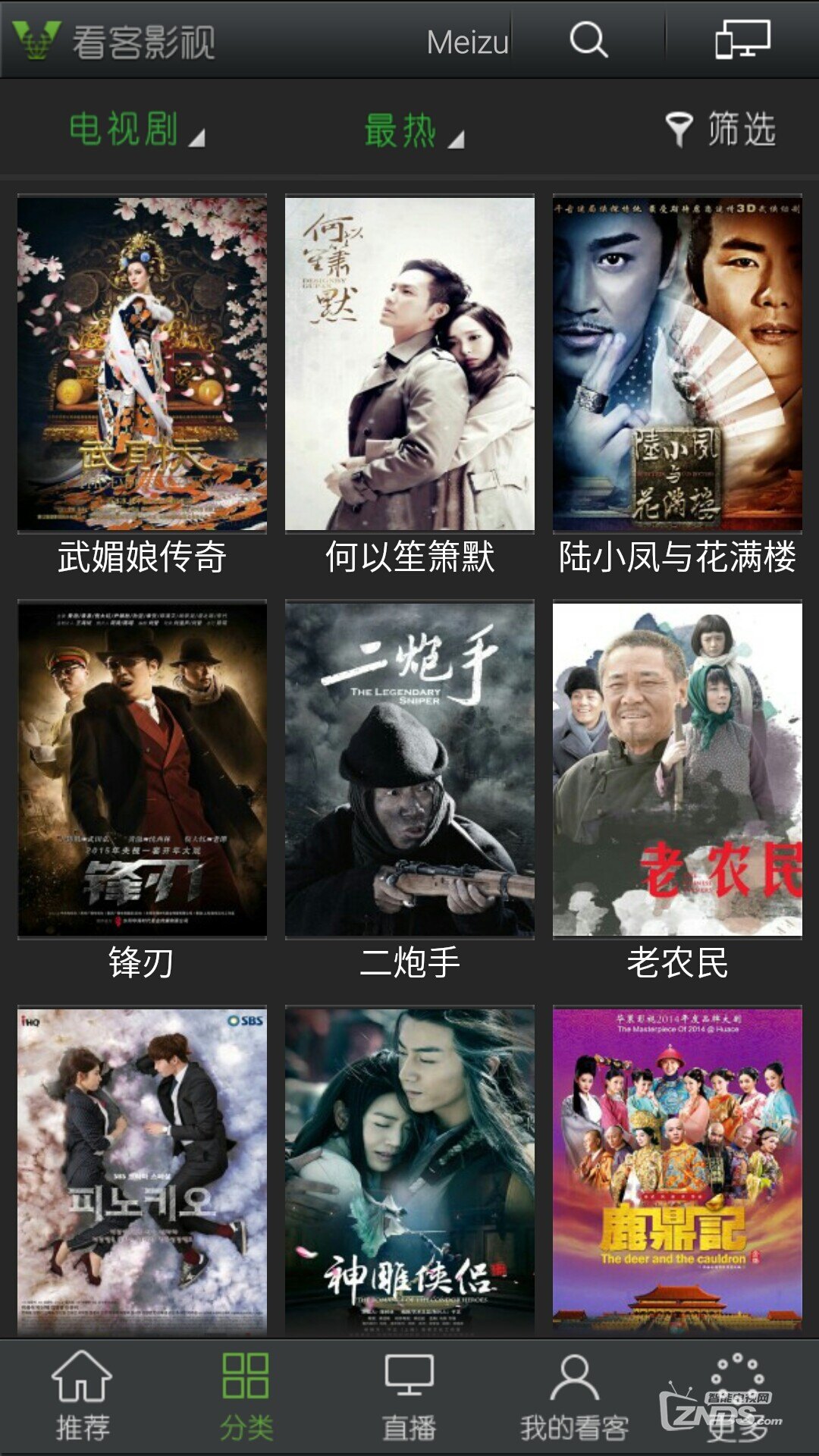Screen dimensions: 819x1456
Task: Open the 鹿鼎记 poster
Action: (x=677, y=1172)
